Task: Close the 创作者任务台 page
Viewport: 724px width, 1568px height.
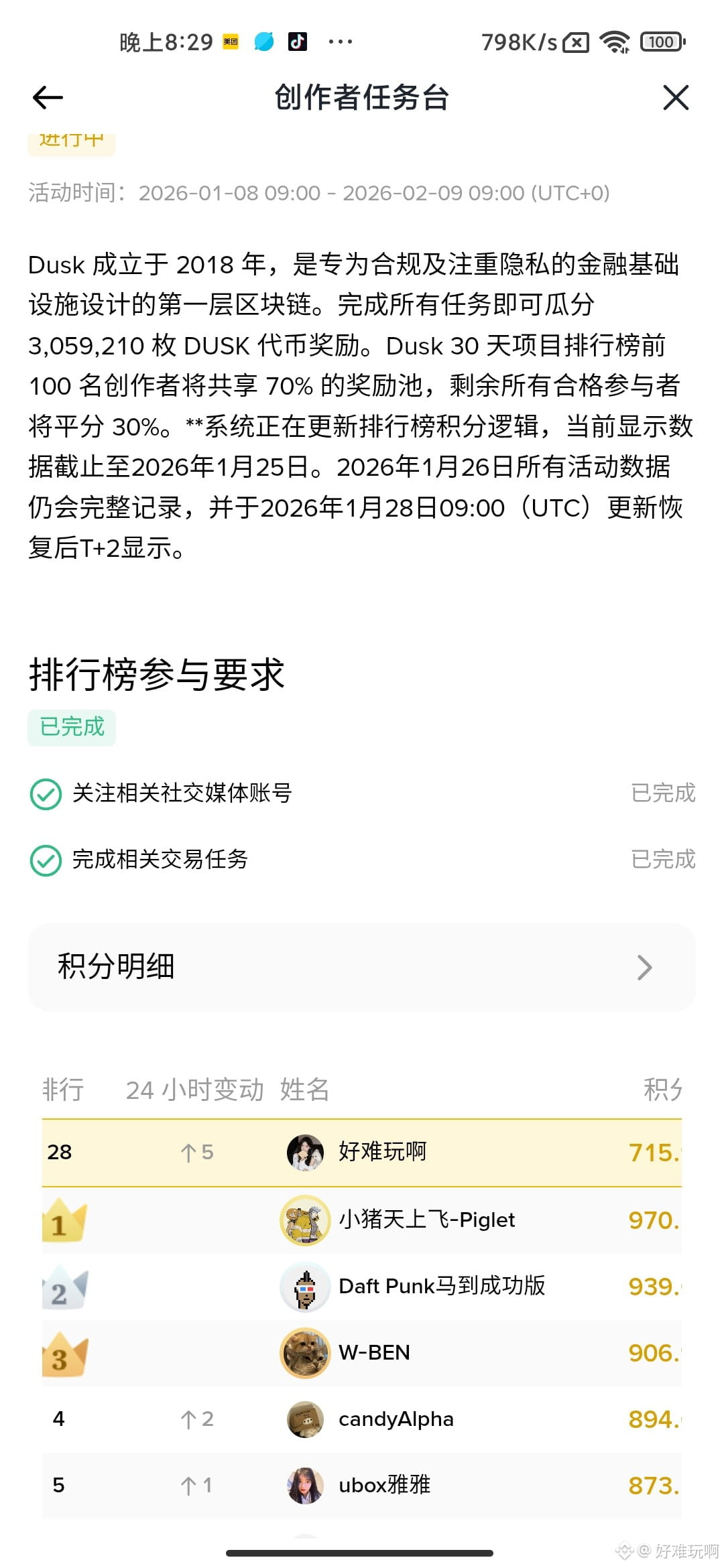Action: click(675, 98)
